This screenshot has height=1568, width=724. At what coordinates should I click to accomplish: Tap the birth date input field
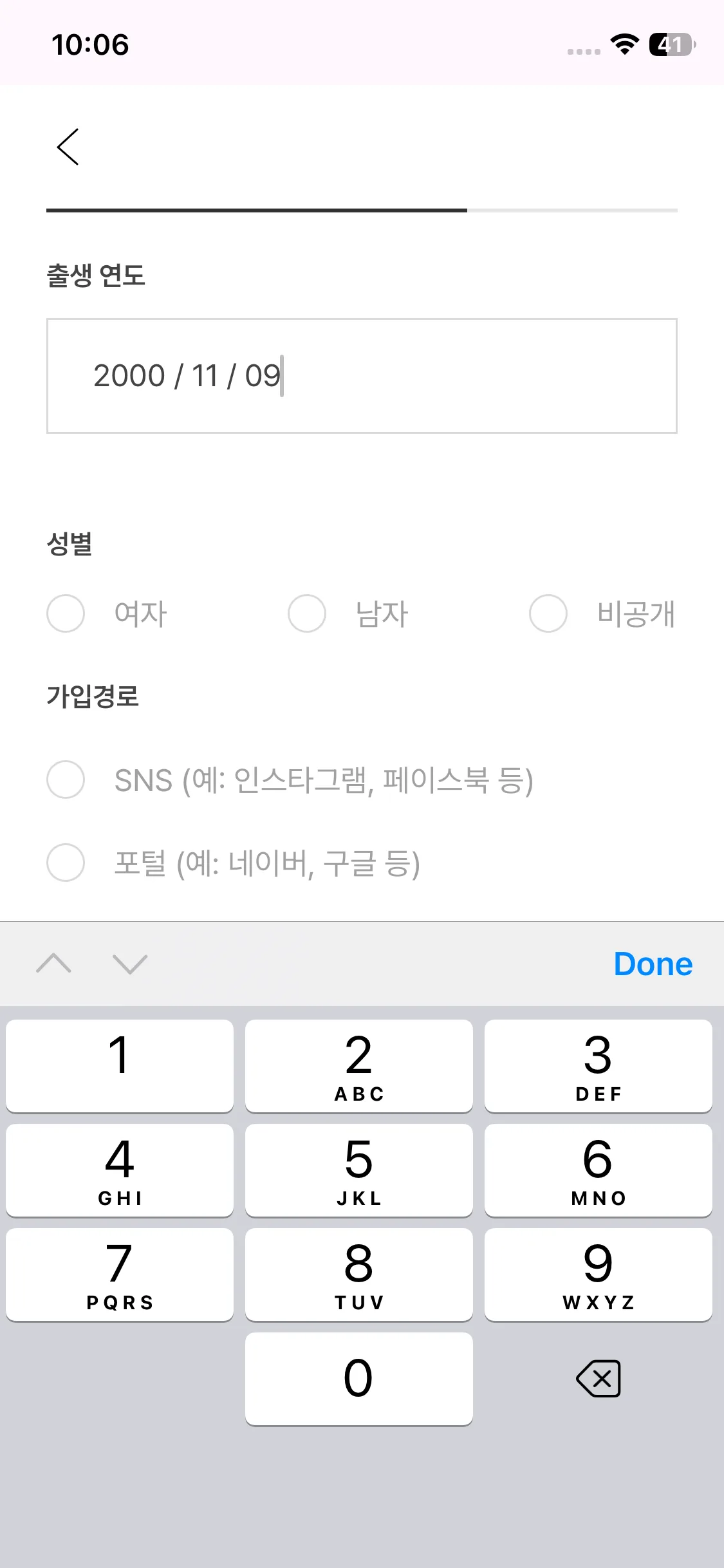(362, 376)
